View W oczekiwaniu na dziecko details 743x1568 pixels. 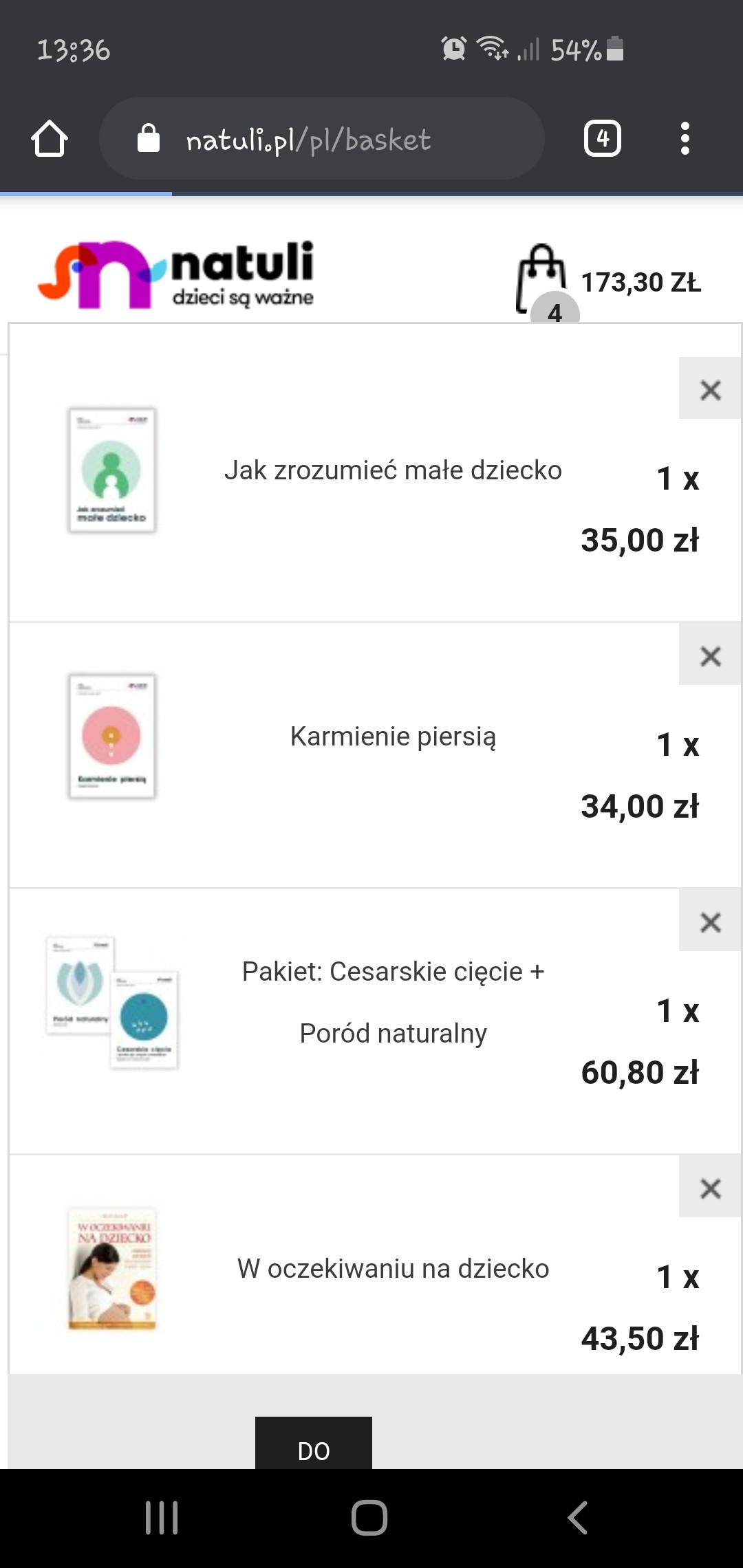[393, 1269]
